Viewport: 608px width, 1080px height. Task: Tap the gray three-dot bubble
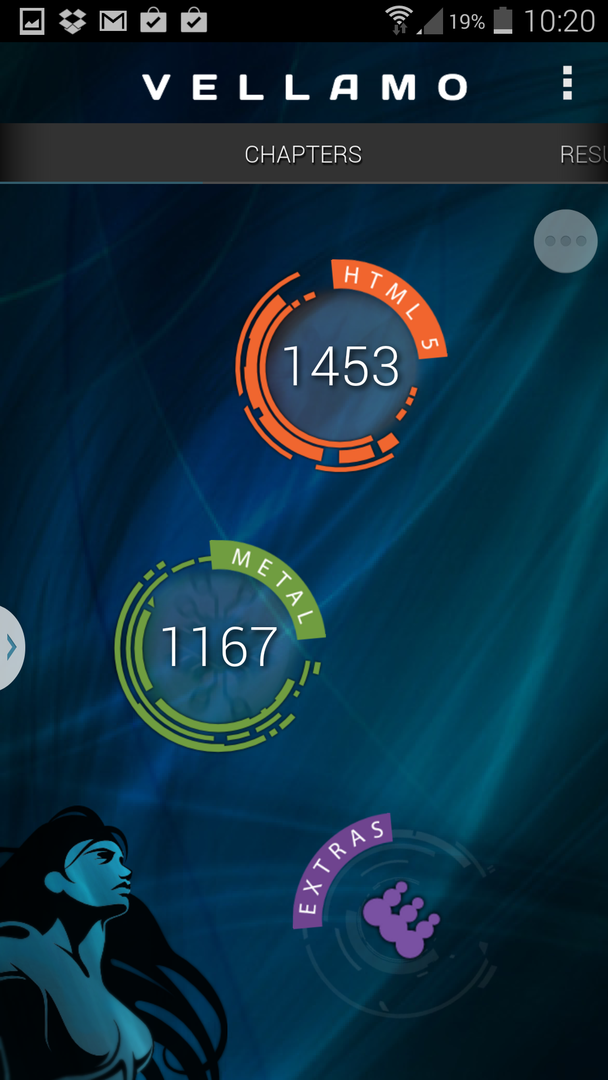pos(565,241)
